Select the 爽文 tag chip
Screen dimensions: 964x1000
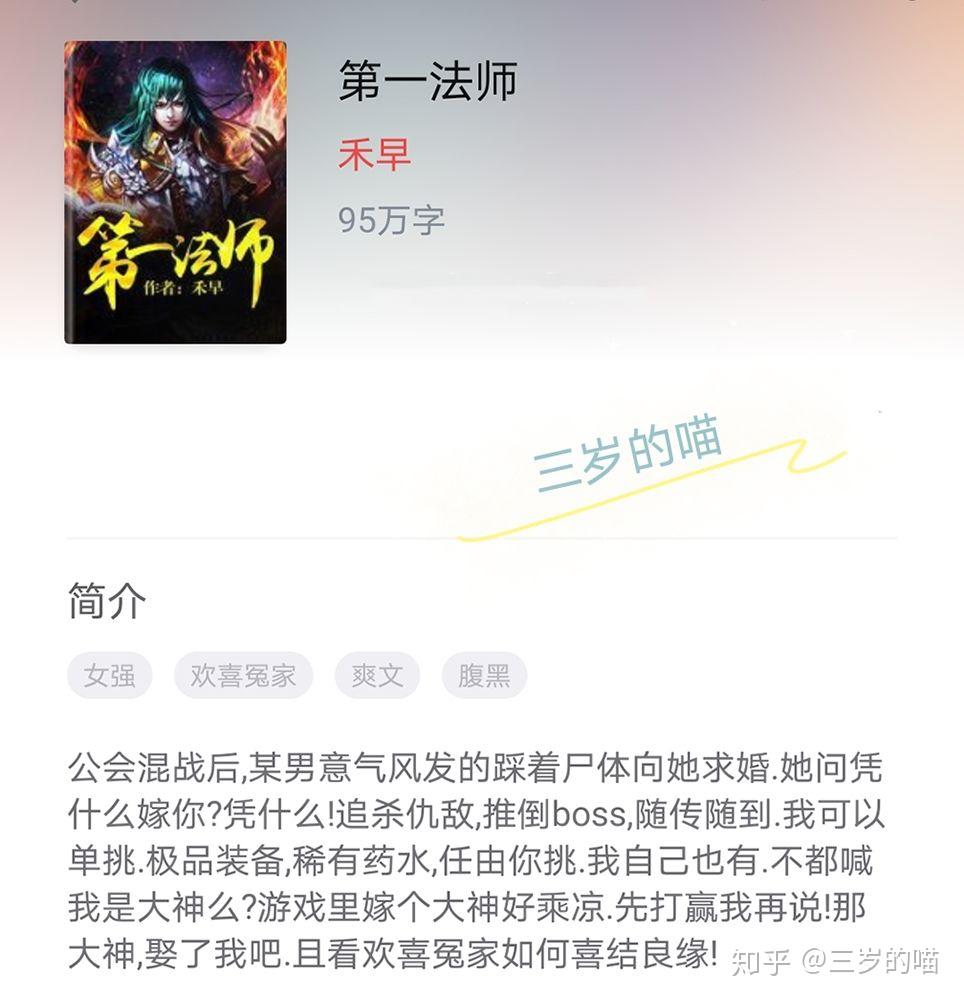point(377,675)
